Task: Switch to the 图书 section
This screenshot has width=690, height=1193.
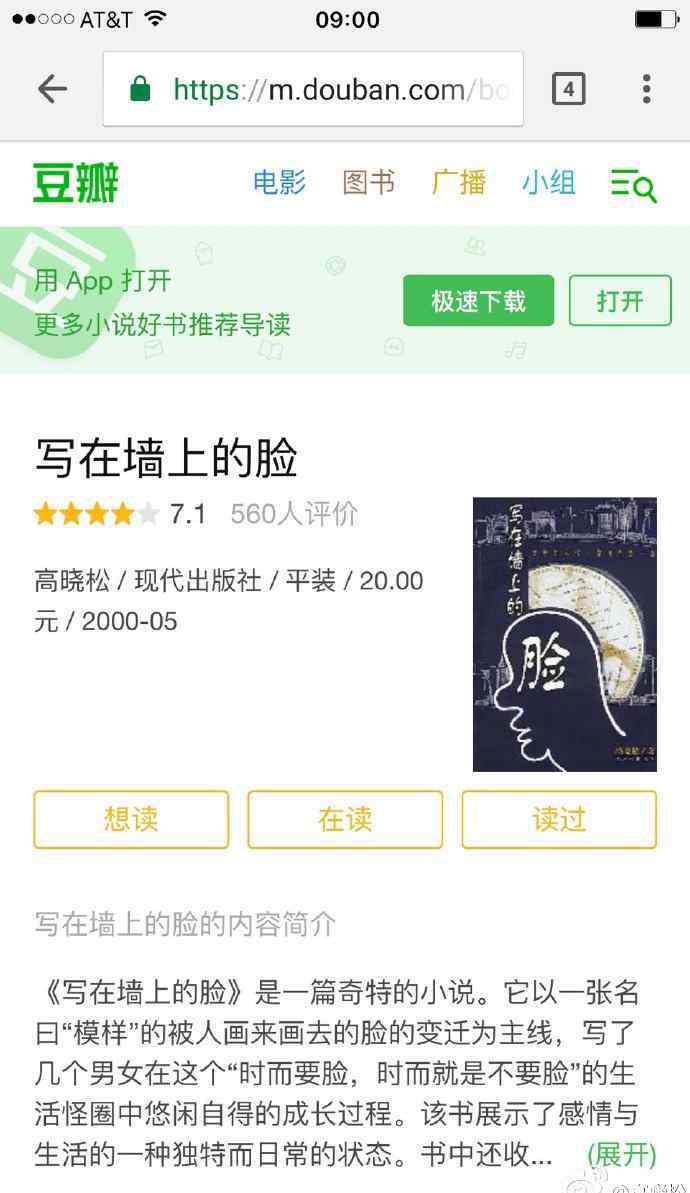Action: [369, 183]
